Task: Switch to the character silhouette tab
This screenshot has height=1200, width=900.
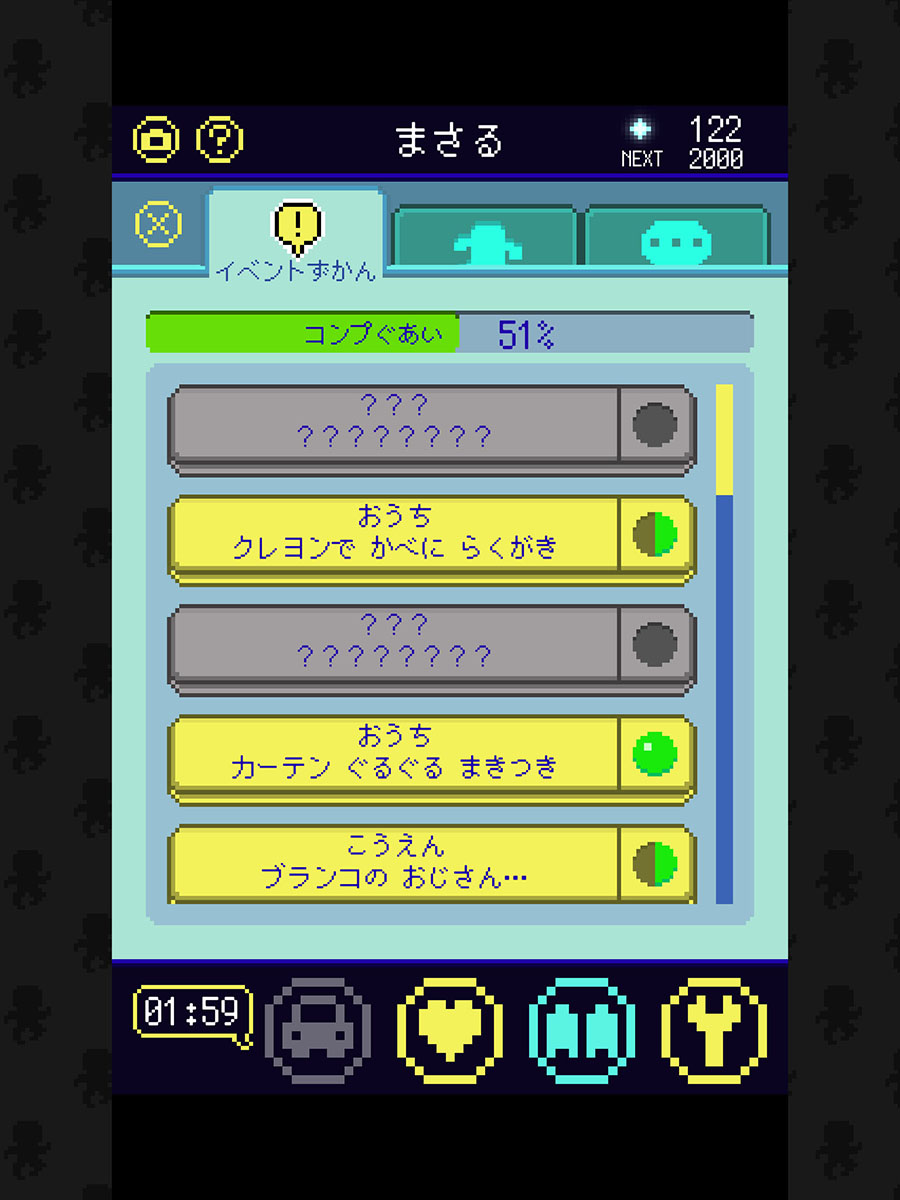Action: (x=483, y=237)
